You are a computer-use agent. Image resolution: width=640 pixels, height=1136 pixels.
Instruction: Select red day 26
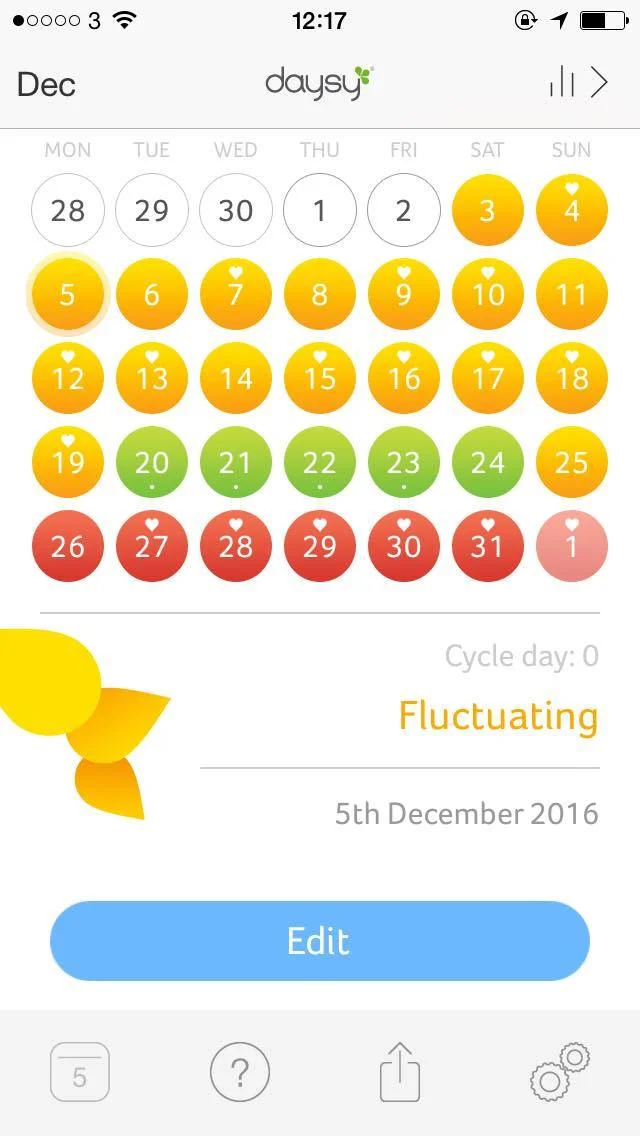[x=67, y=546]
